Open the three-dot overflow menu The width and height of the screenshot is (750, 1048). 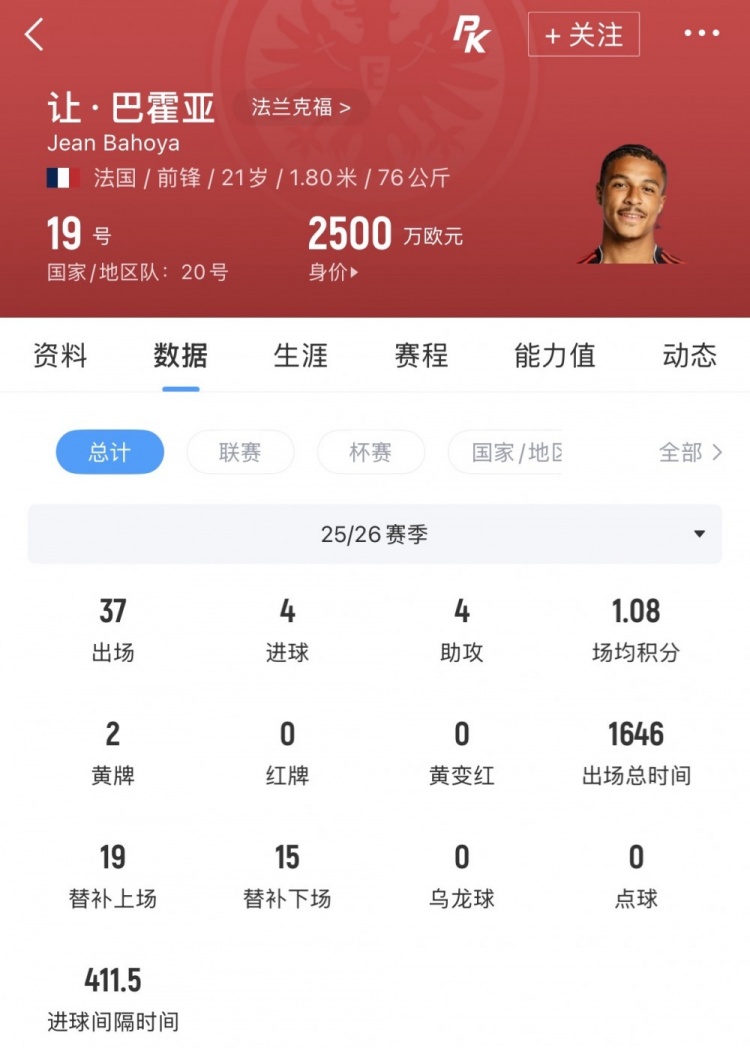[x=702, y=33]
